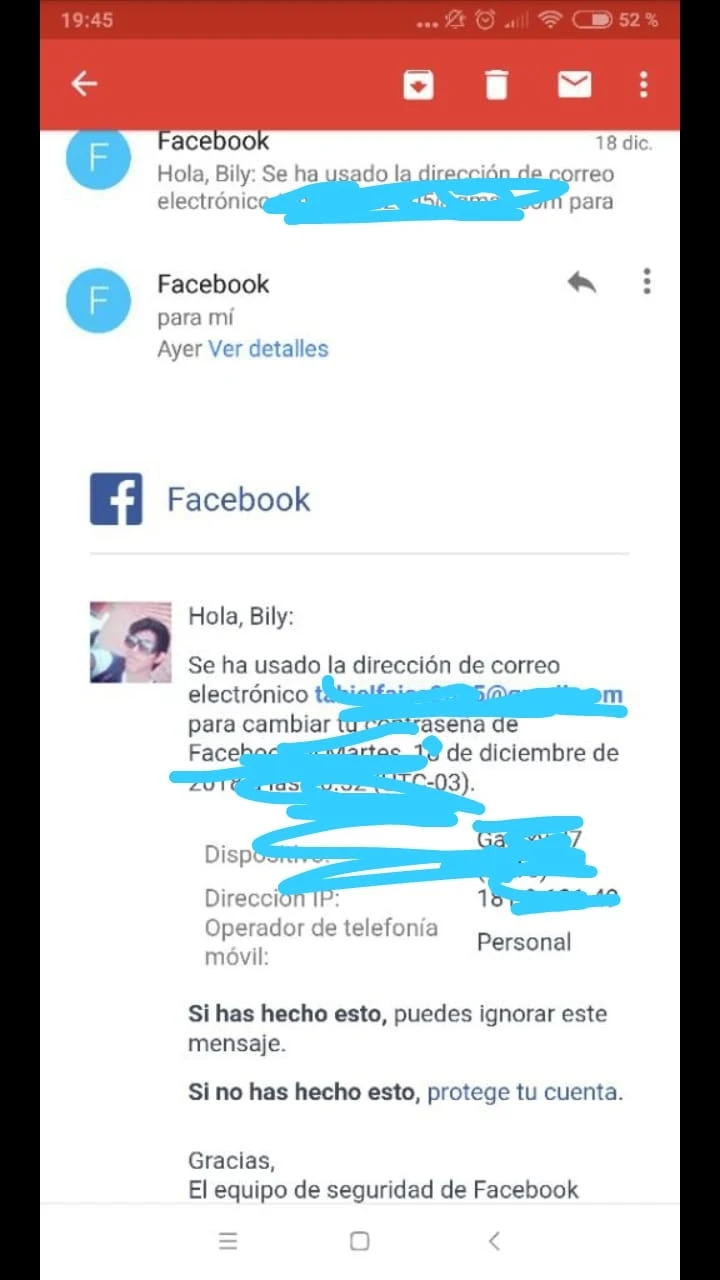720x1280 pixels.
Task: Tap the system home button
Action: 360,1241
